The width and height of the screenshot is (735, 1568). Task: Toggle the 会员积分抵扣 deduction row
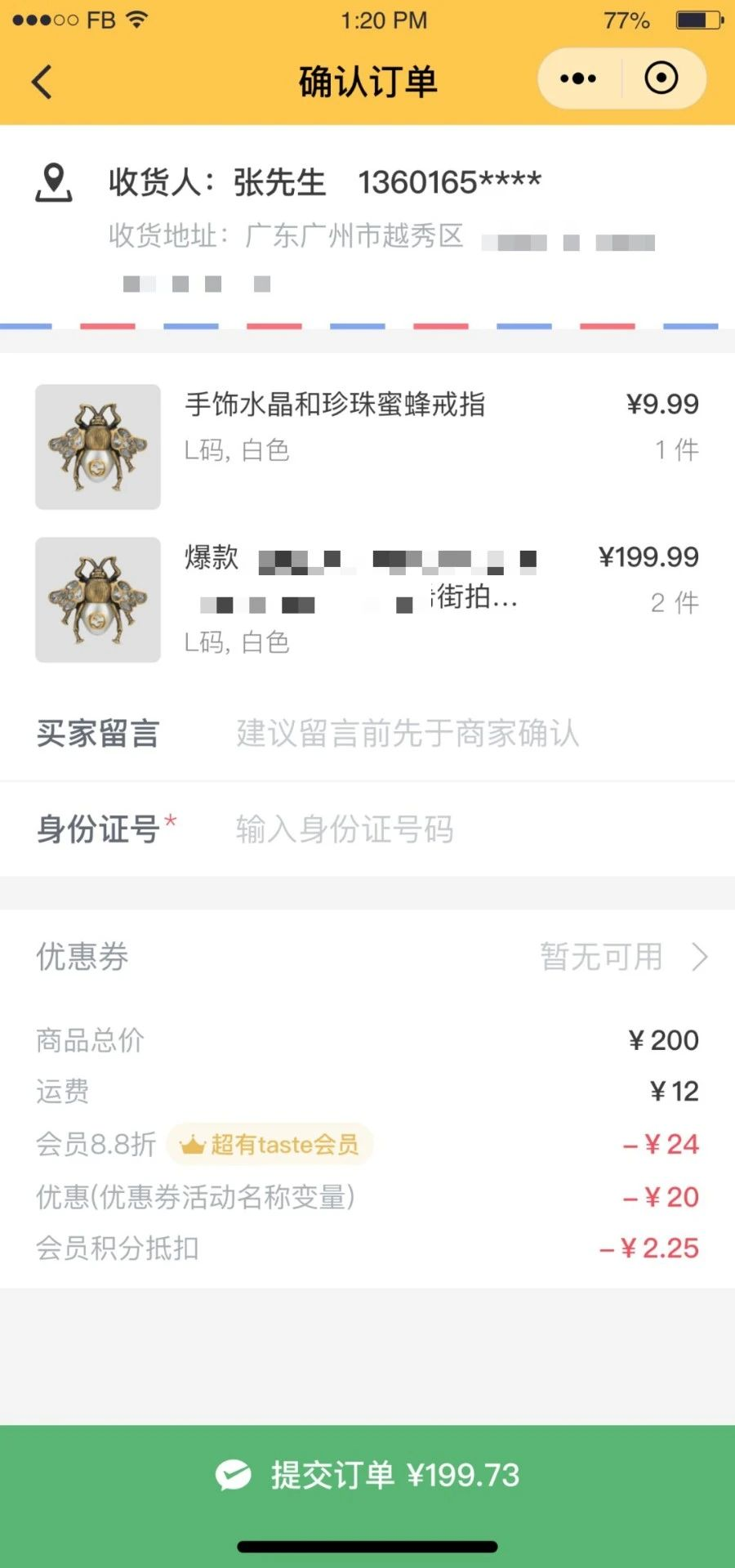[367, 1248]
